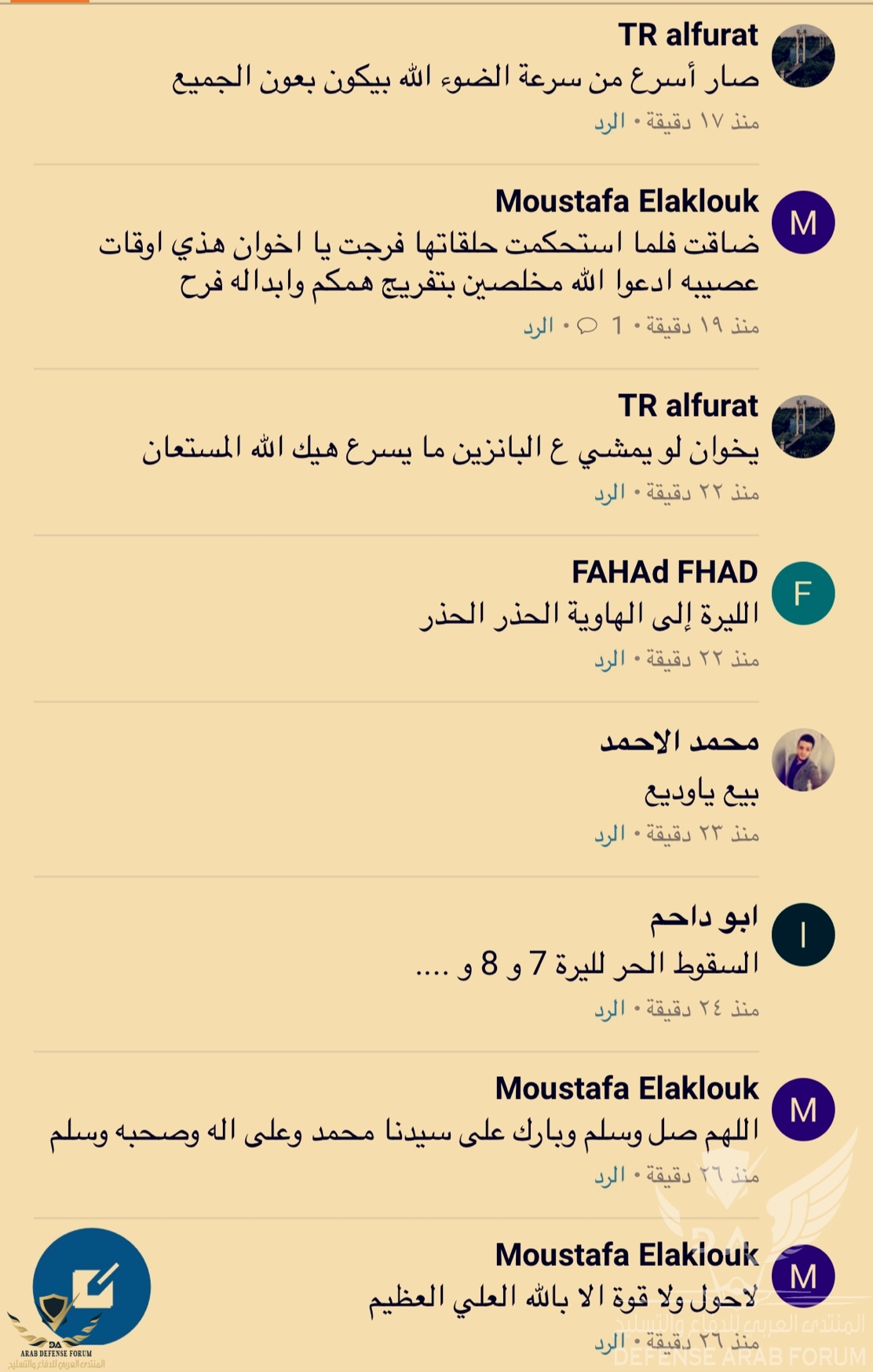
Task: Reply to TR alfurat's 22-minute-old comment
Action: (609, 493)
